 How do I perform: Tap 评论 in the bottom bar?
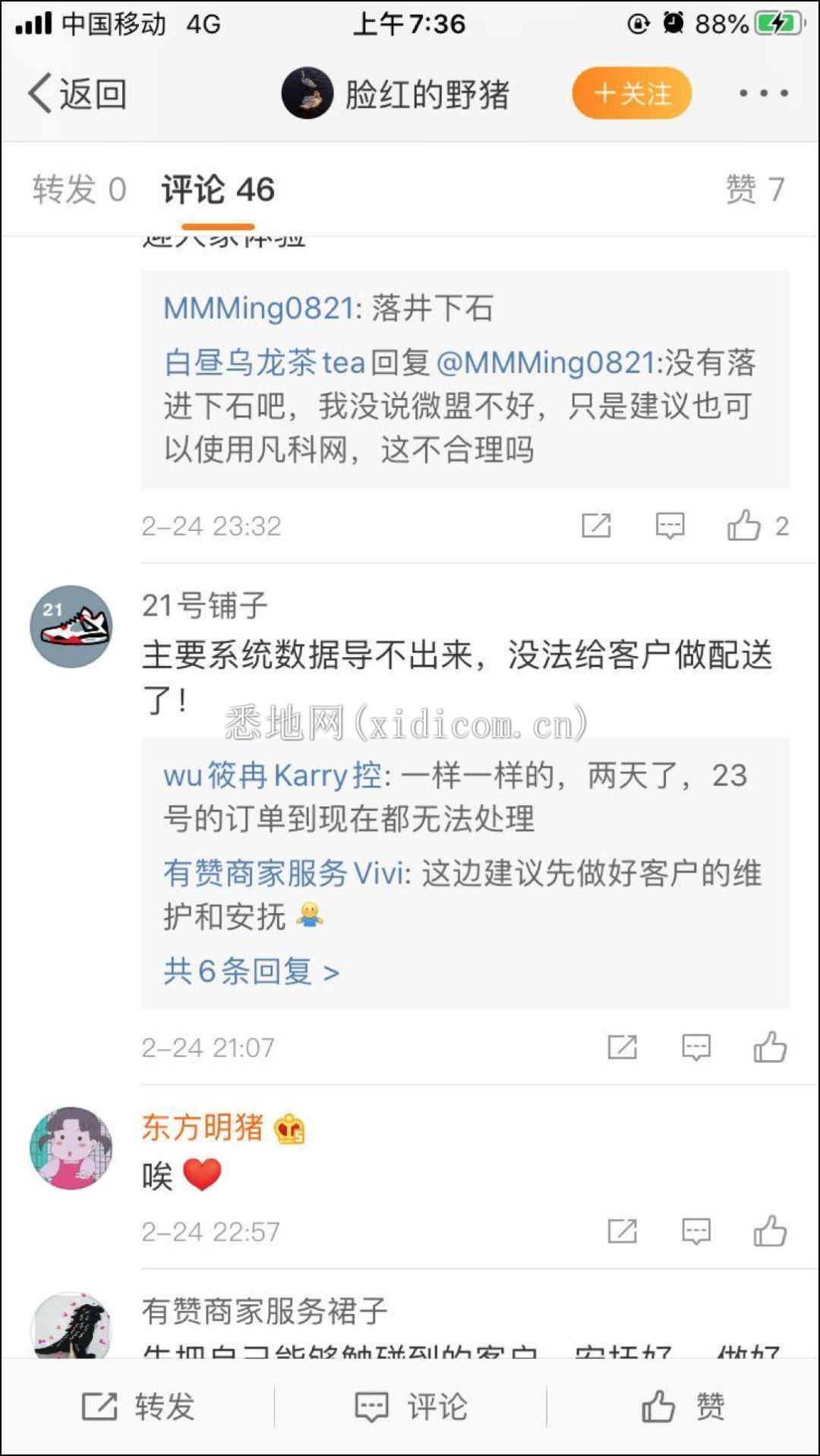coord(410,1407)
